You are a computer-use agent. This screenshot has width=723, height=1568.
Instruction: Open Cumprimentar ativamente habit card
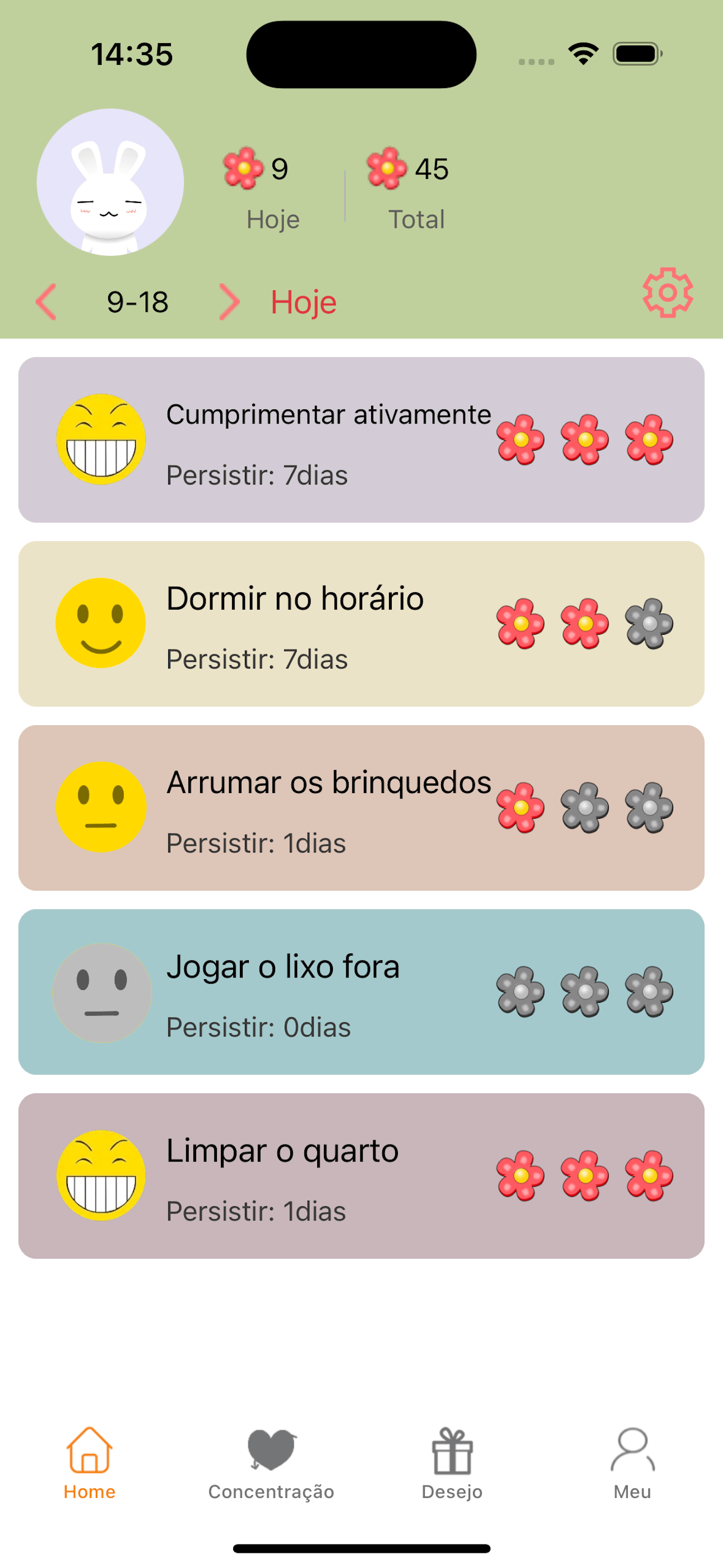coord(361,440)
